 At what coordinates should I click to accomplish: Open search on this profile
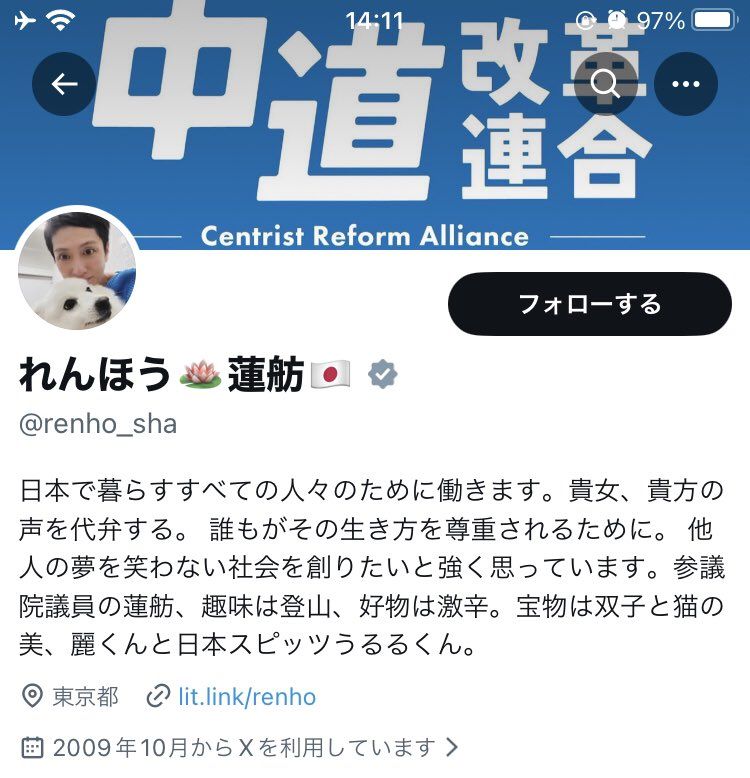606,84
